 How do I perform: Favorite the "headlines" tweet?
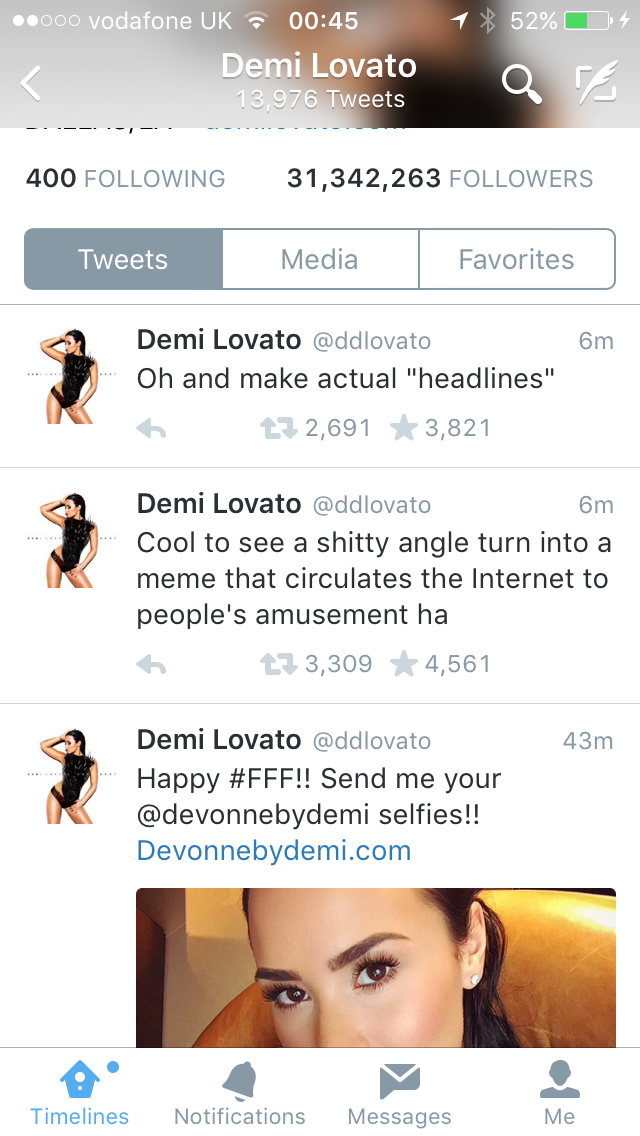(403, 427)
